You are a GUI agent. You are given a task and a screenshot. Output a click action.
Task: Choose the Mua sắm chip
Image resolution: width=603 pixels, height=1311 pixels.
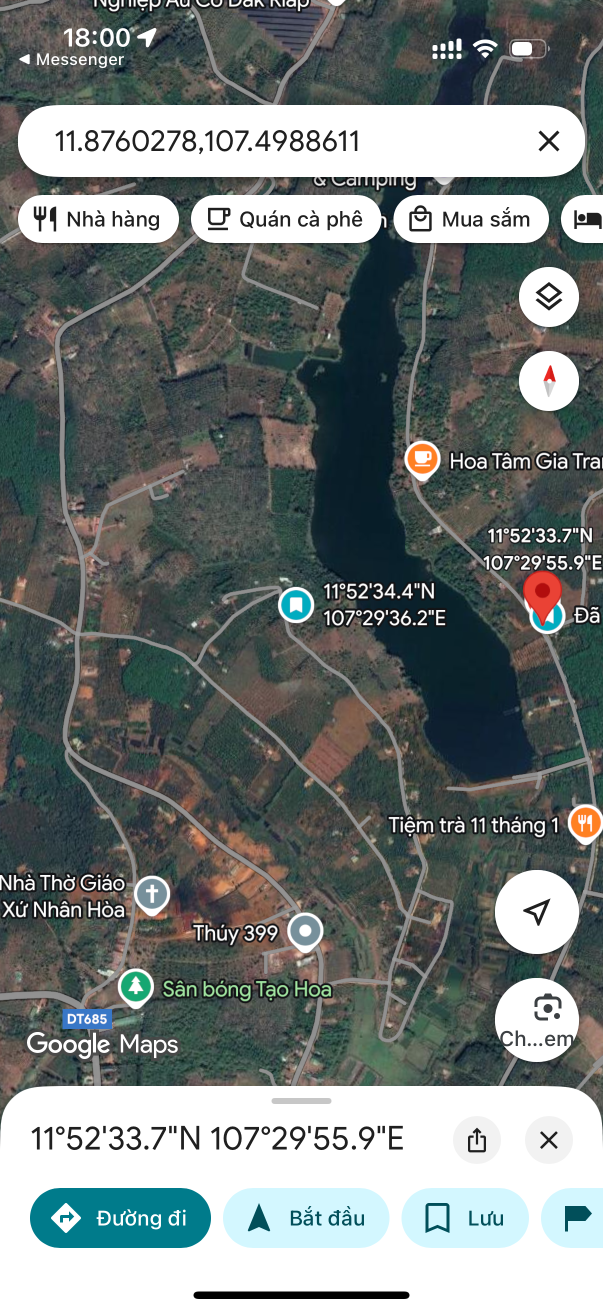pyautogui.click(x=471, y=220)
